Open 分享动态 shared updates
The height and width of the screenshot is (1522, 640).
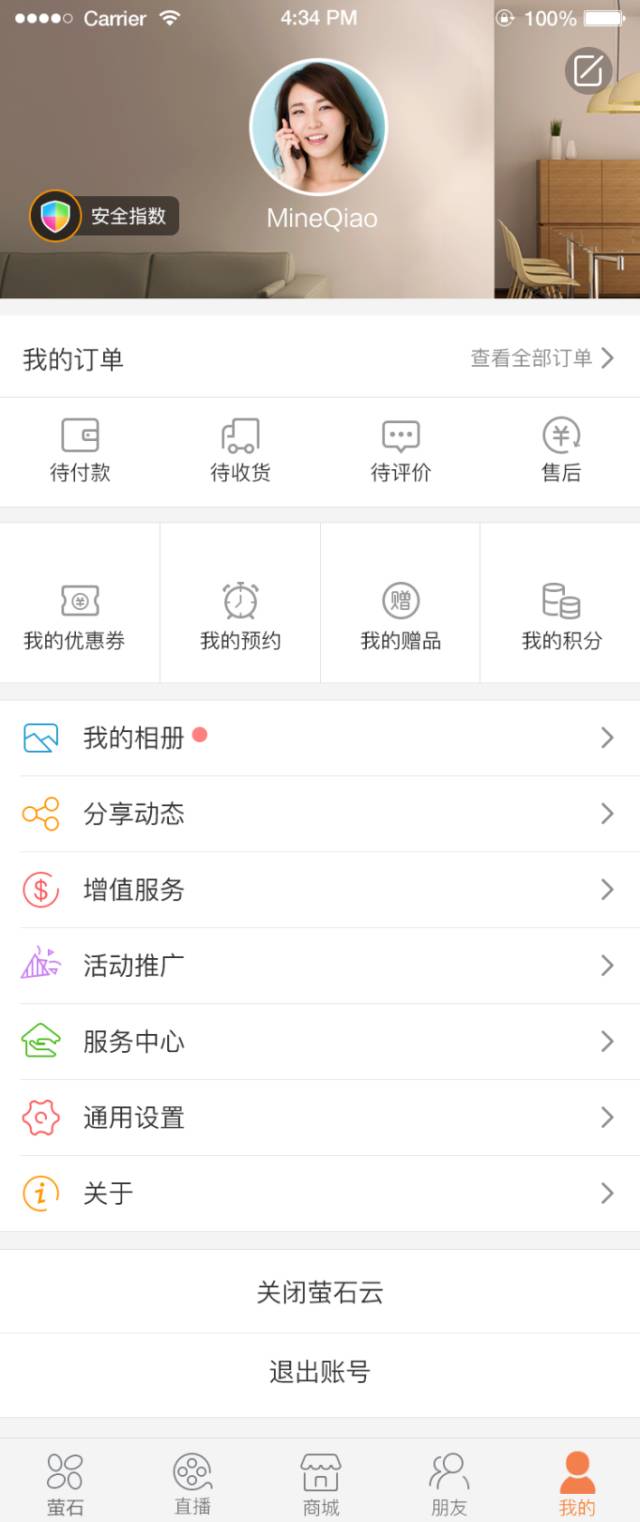coord(320,814)
